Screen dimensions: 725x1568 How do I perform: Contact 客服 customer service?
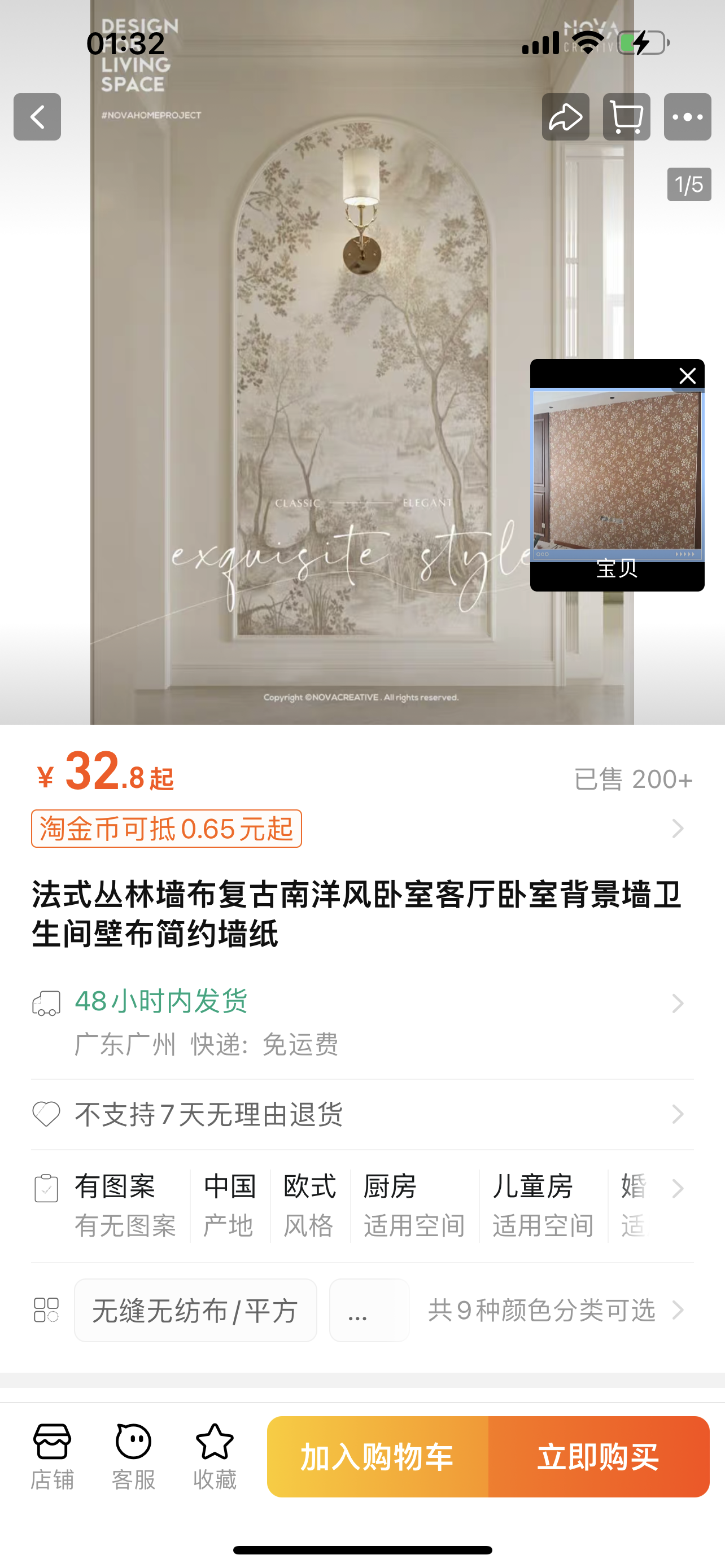pyautogui.click(x=133, y=1456)
